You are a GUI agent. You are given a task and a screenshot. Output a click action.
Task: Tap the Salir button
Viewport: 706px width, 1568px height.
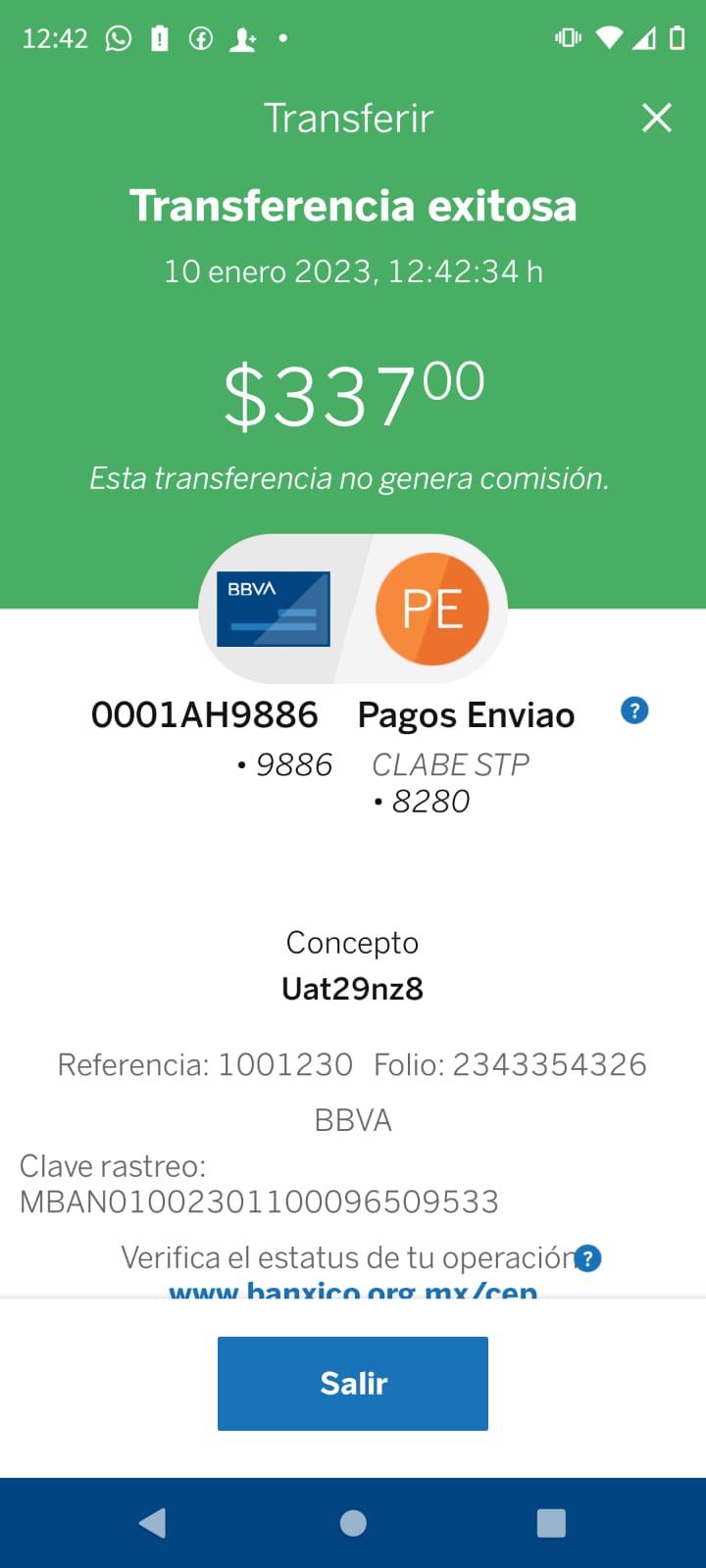[353, 1383]
